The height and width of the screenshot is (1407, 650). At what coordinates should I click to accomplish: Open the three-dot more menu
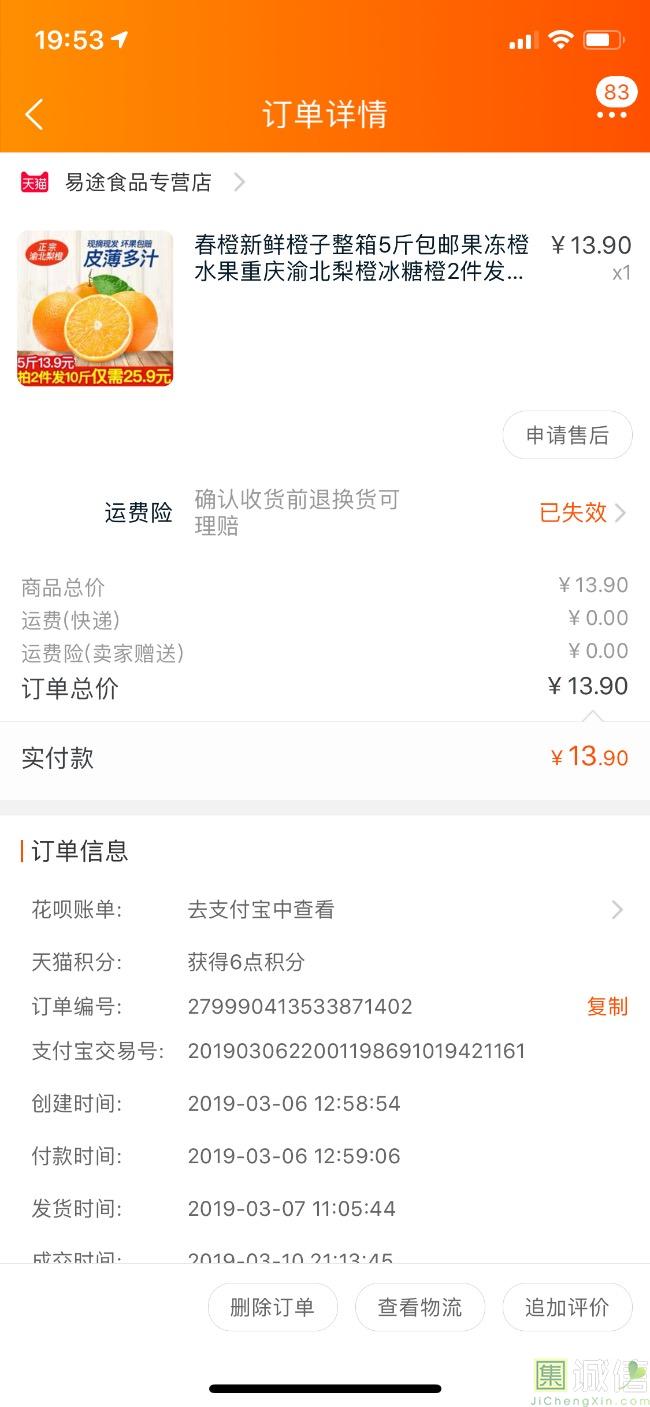click(612, 115)
